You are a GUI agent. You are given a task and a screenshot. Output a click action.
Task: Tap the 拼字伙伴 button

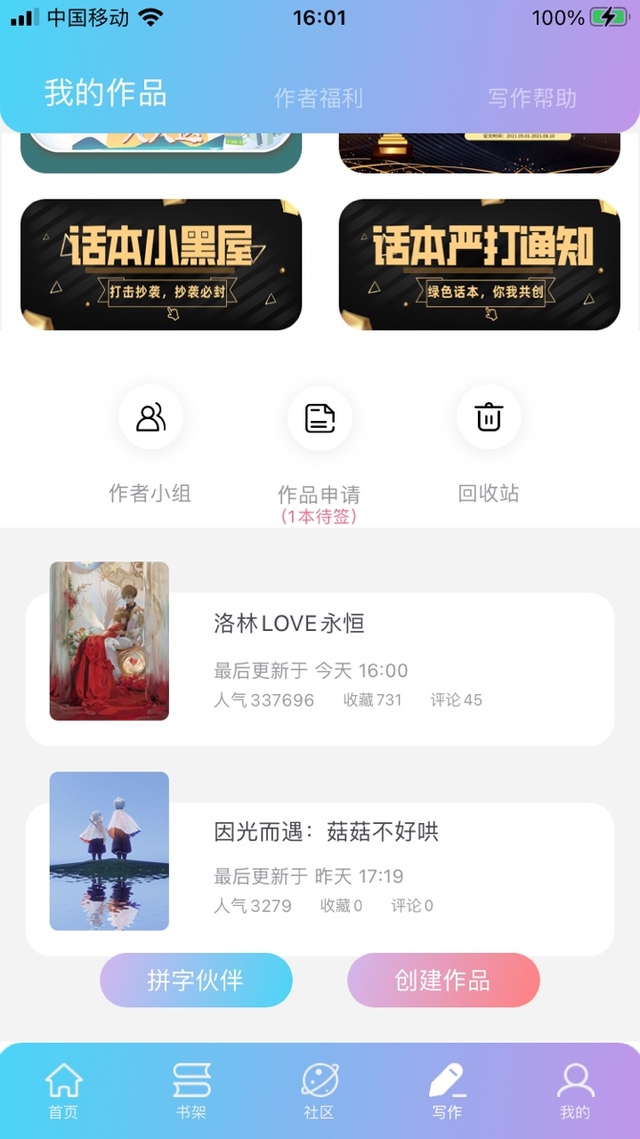point(196,980)
